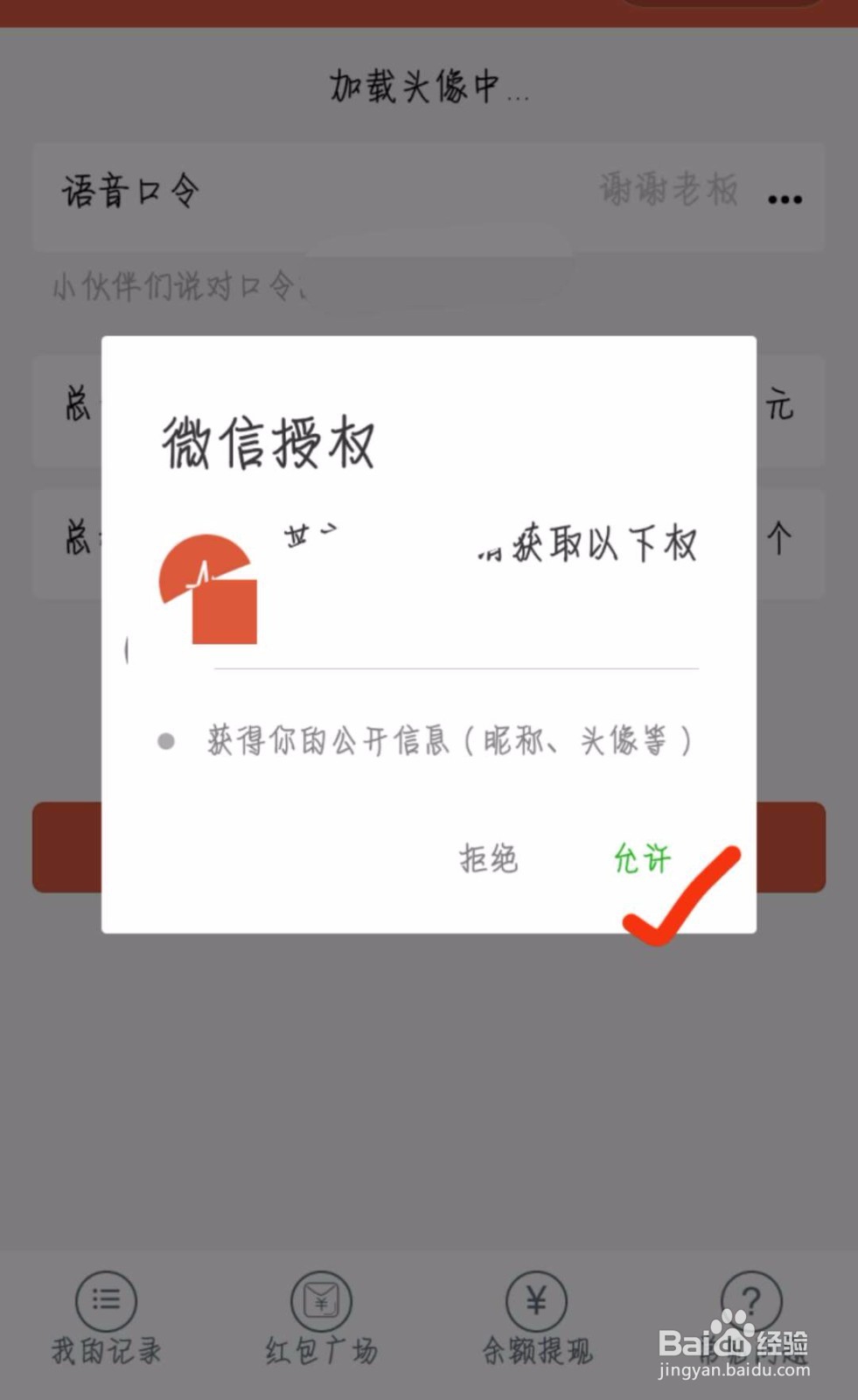Tap the orange app logo in authorization dialog
858x1400 pixels.
pos(209,588)
